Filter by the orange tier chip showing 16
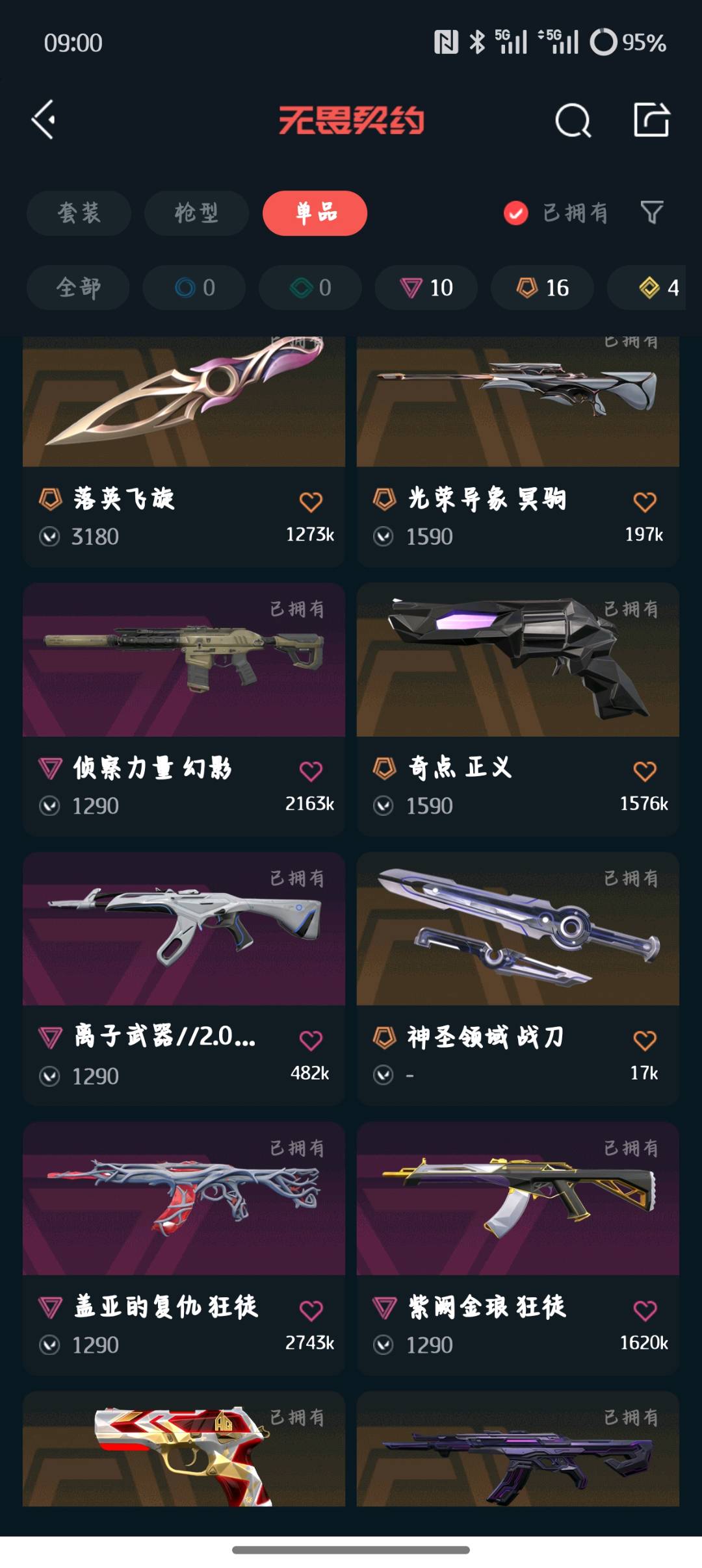Screen dimensions: 702x1568 click(x=542, y=287)
